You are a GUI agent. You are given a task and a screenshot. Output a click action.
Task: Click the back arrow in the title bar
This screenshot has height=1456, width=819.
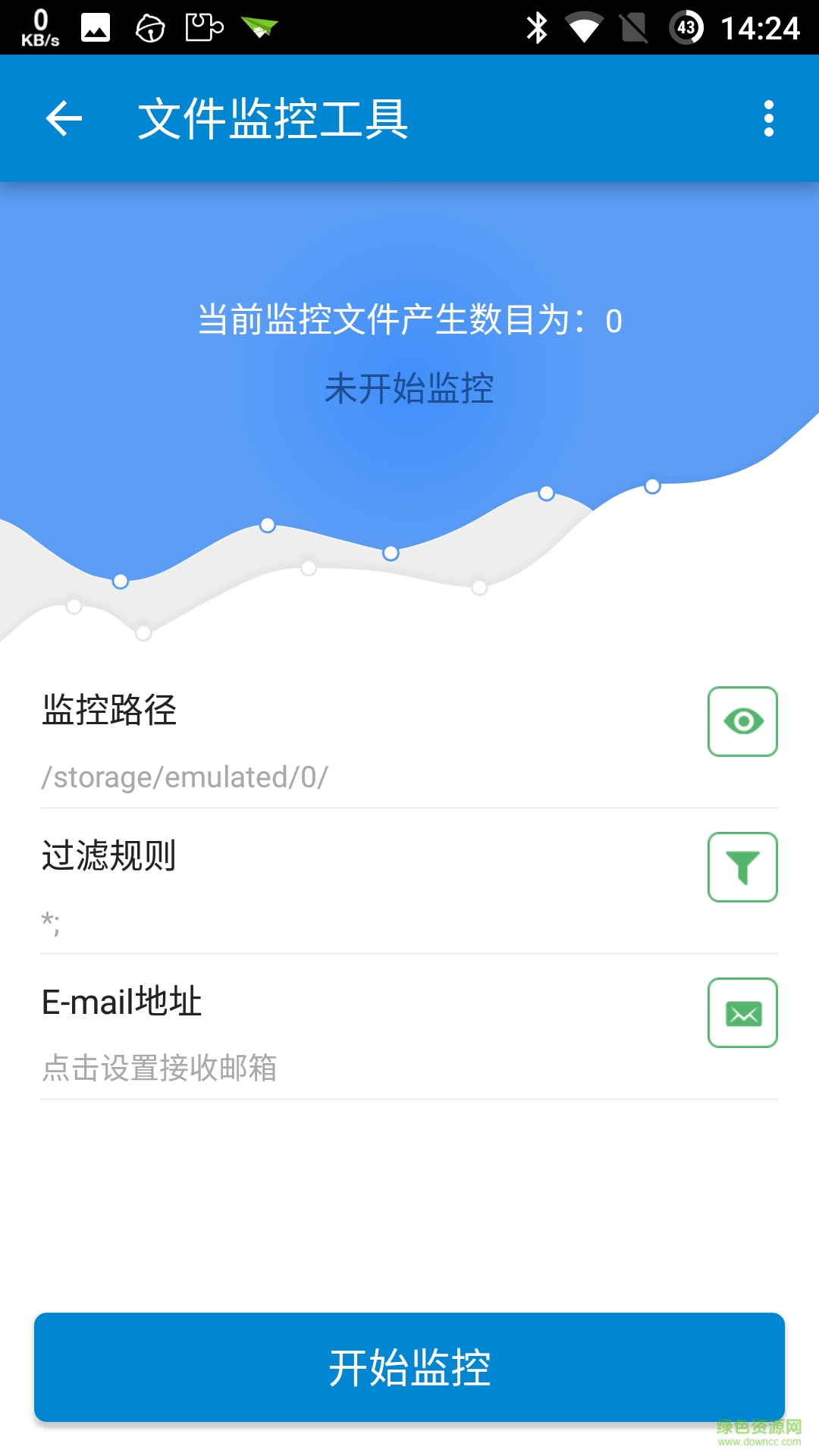[63, 119]
